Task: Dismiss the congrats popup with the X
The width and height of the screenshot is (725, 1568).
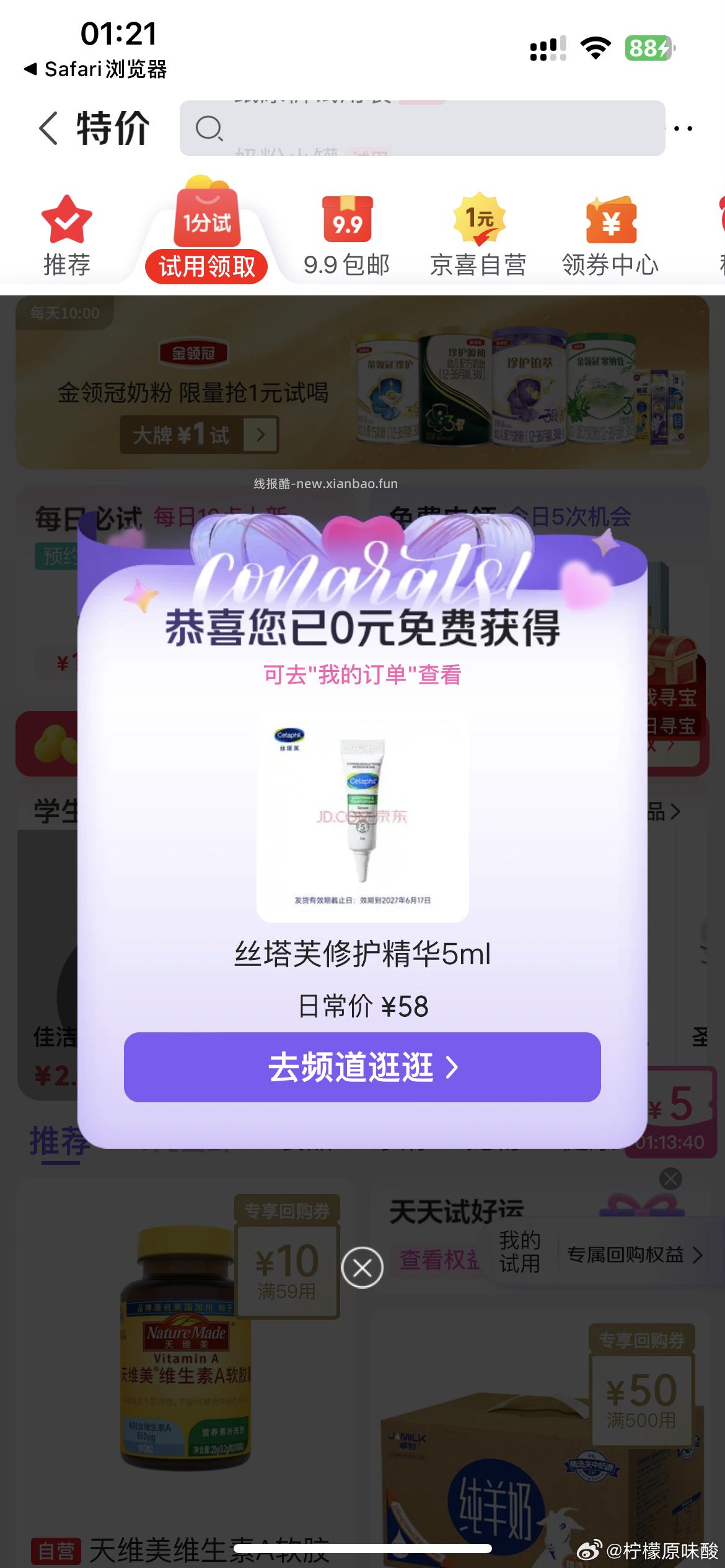Action: 362,1268
